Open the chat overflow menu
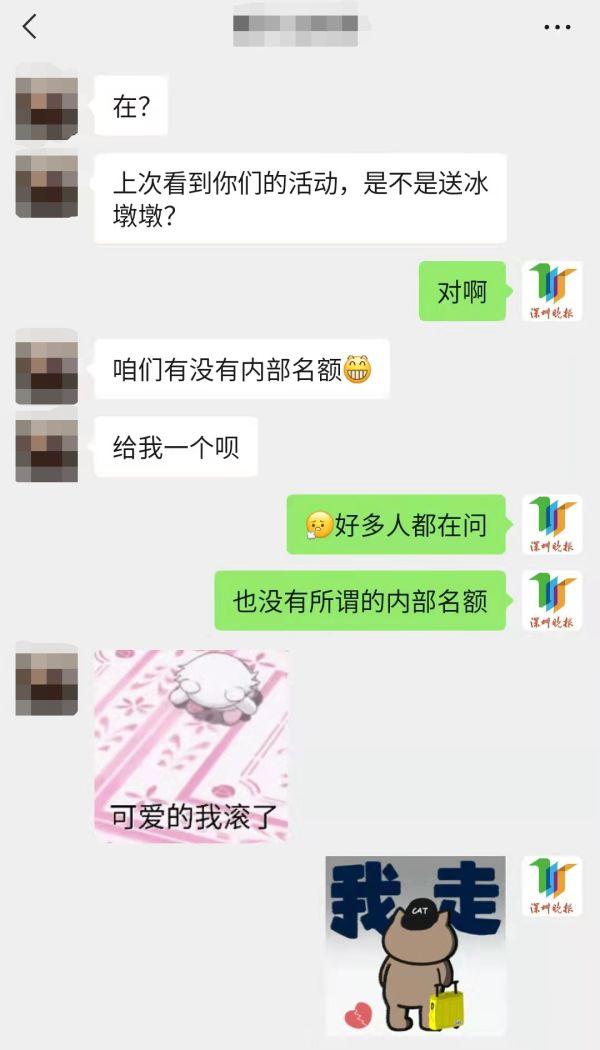Screen dimensions: 600x1050 point(557,27)
